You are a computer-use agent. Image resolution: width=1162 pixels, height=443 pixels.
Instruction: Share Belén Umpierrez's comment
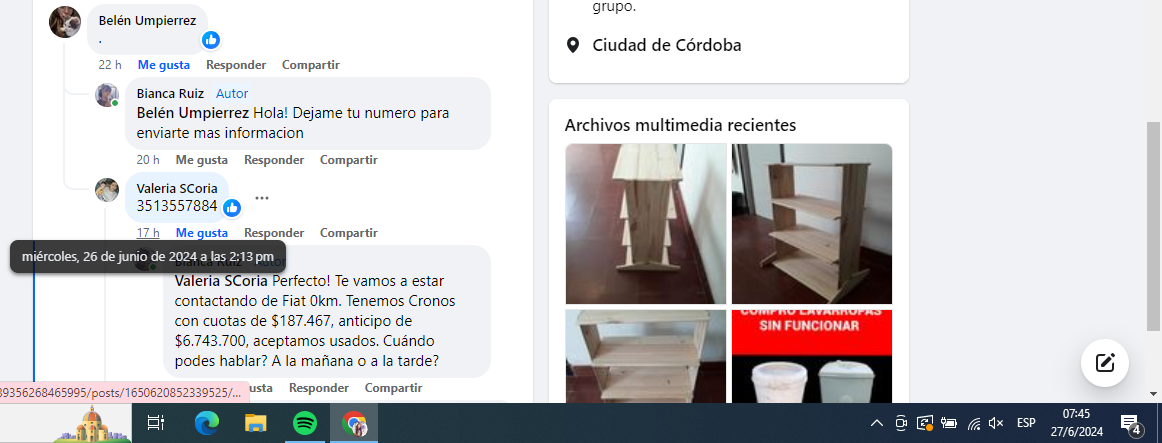click(310, 65)
